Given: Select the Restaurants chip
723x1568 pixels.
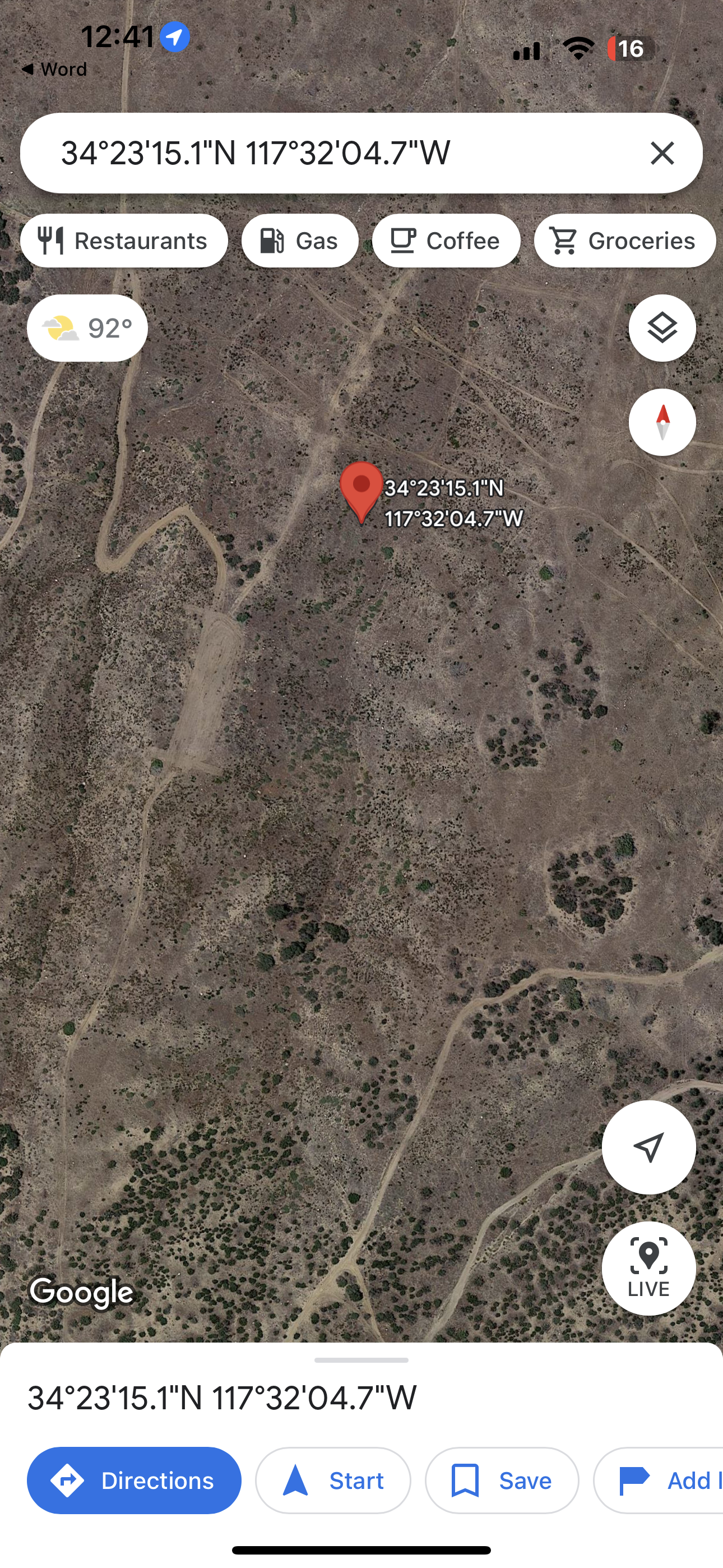Looking at the screenshot, I should pos(124,241).
